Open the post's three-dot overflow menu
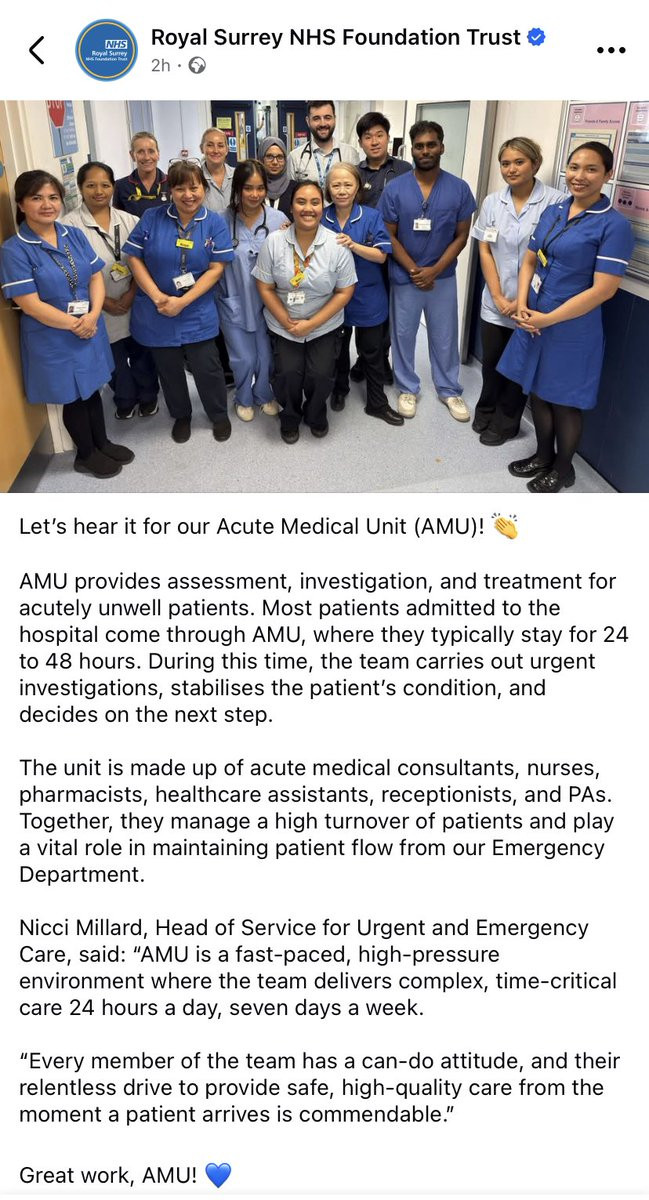Screen dimensions: 649x1200 coord(610,51)
